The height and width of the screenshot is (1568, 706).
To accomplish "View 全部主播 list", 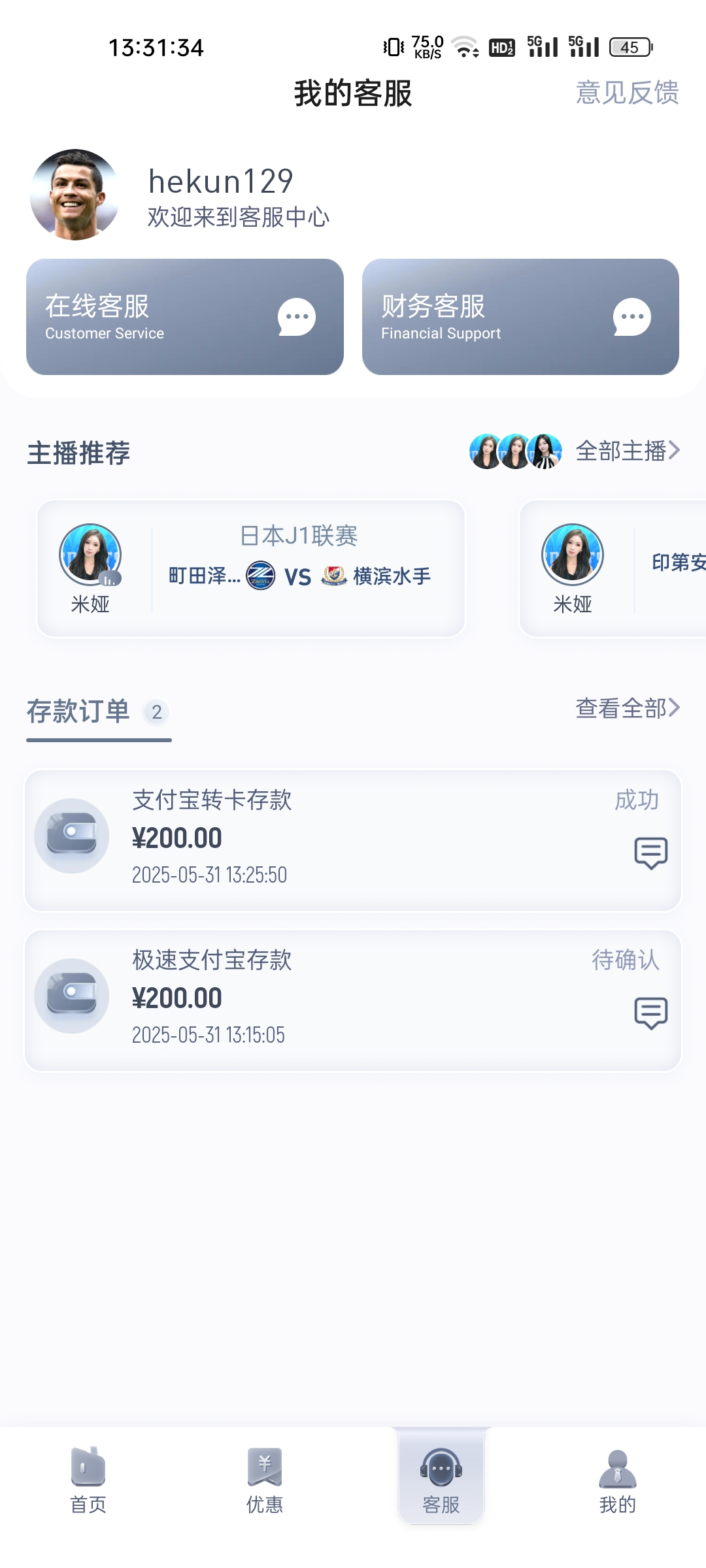I will (x=627, y=451).
